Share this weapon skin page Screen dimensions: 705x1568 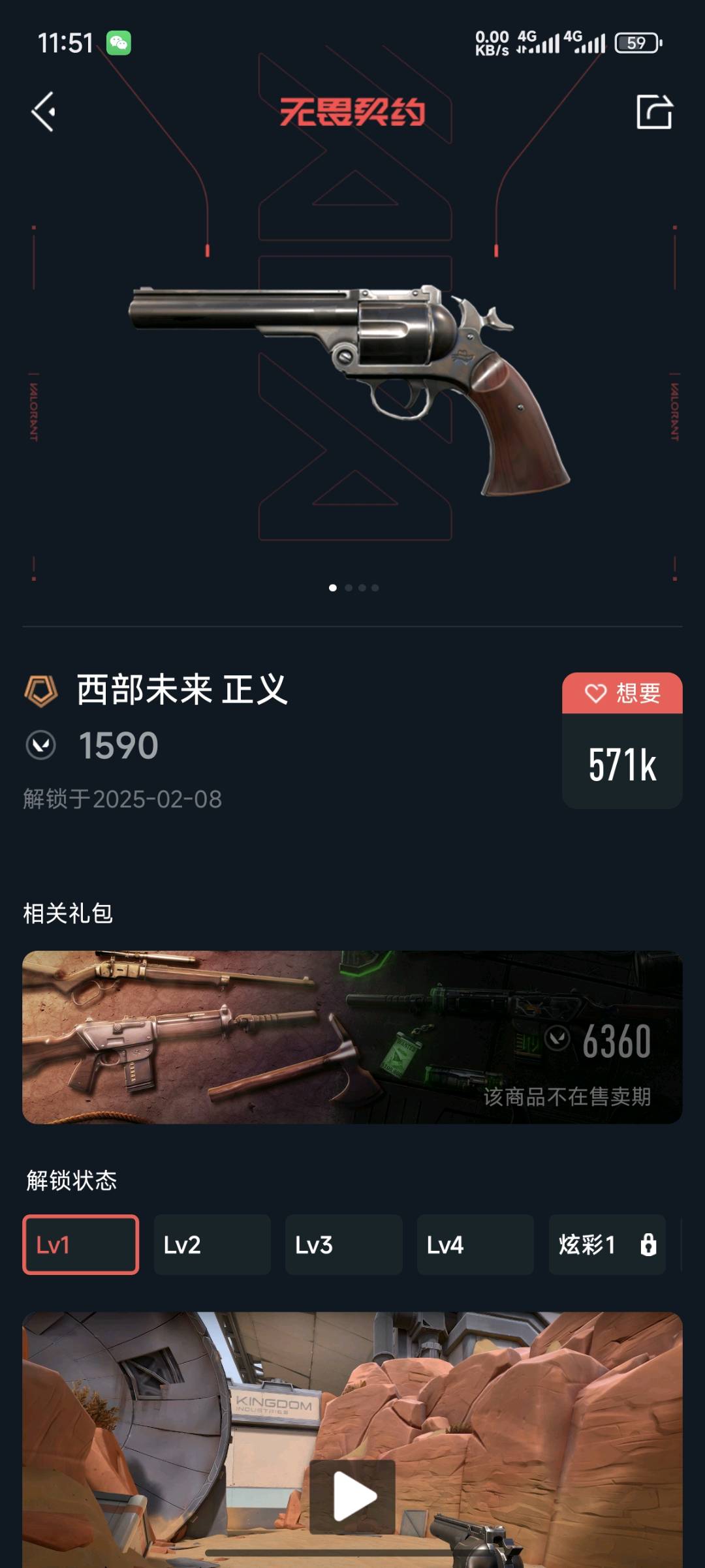coord(654,112)
